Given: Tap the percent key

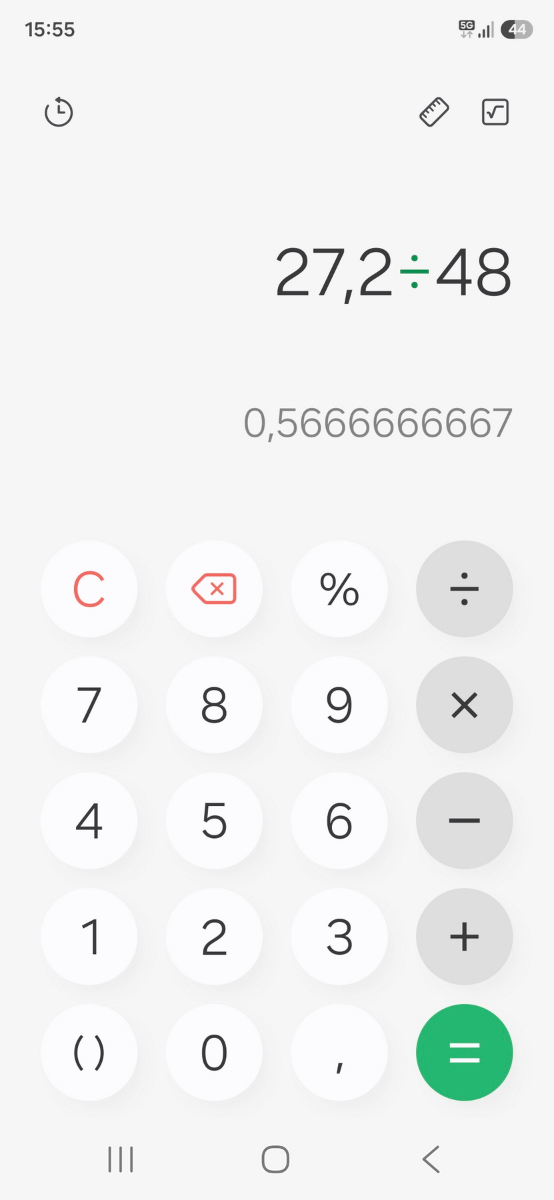Looking at the screenshot, I should [339, 589].
